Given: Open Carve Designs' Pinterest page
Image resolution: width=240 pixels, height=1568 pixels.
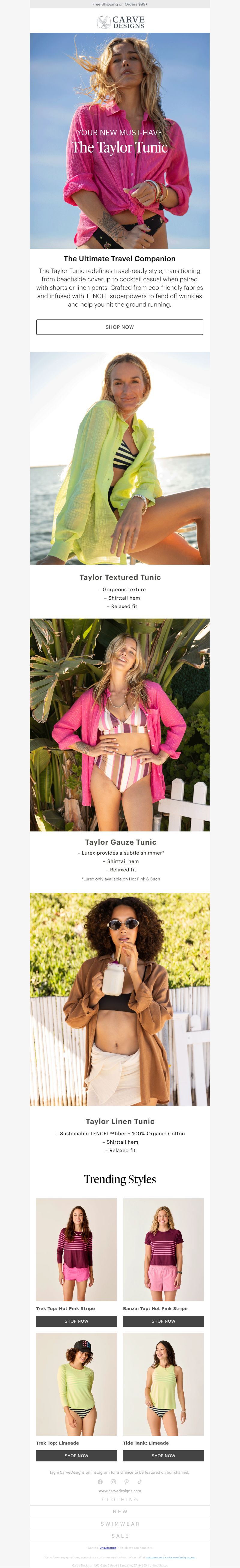Looking at the screenshot, I should click(x=126, y=1482).
